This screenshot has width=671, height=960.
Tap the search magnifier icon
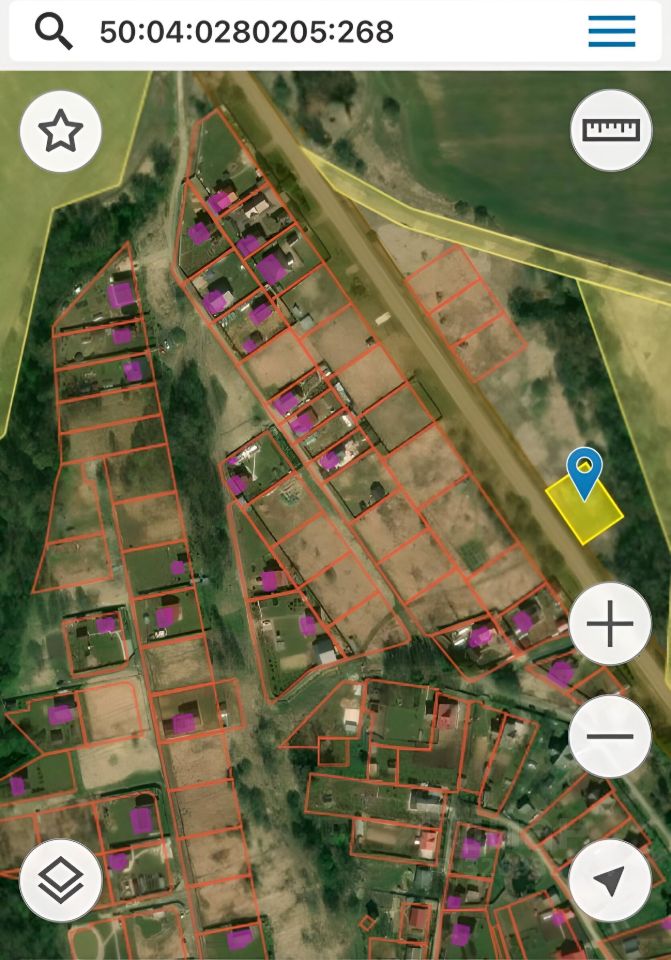coord(54,32)
